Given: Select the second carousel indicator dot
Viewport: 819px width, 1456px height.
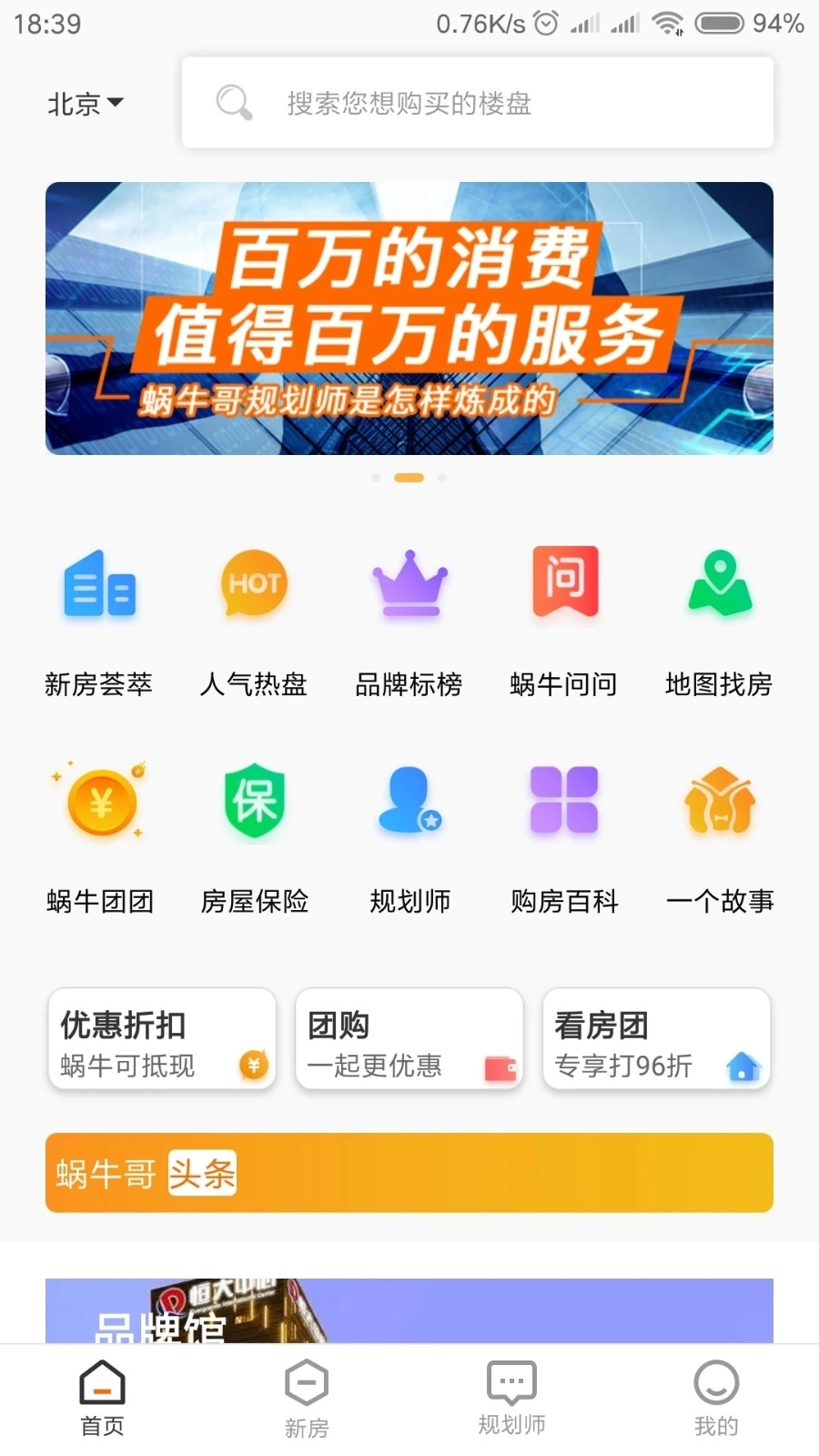Looking at the screenshot, I should pyautogui.click(x=409, y=477).
